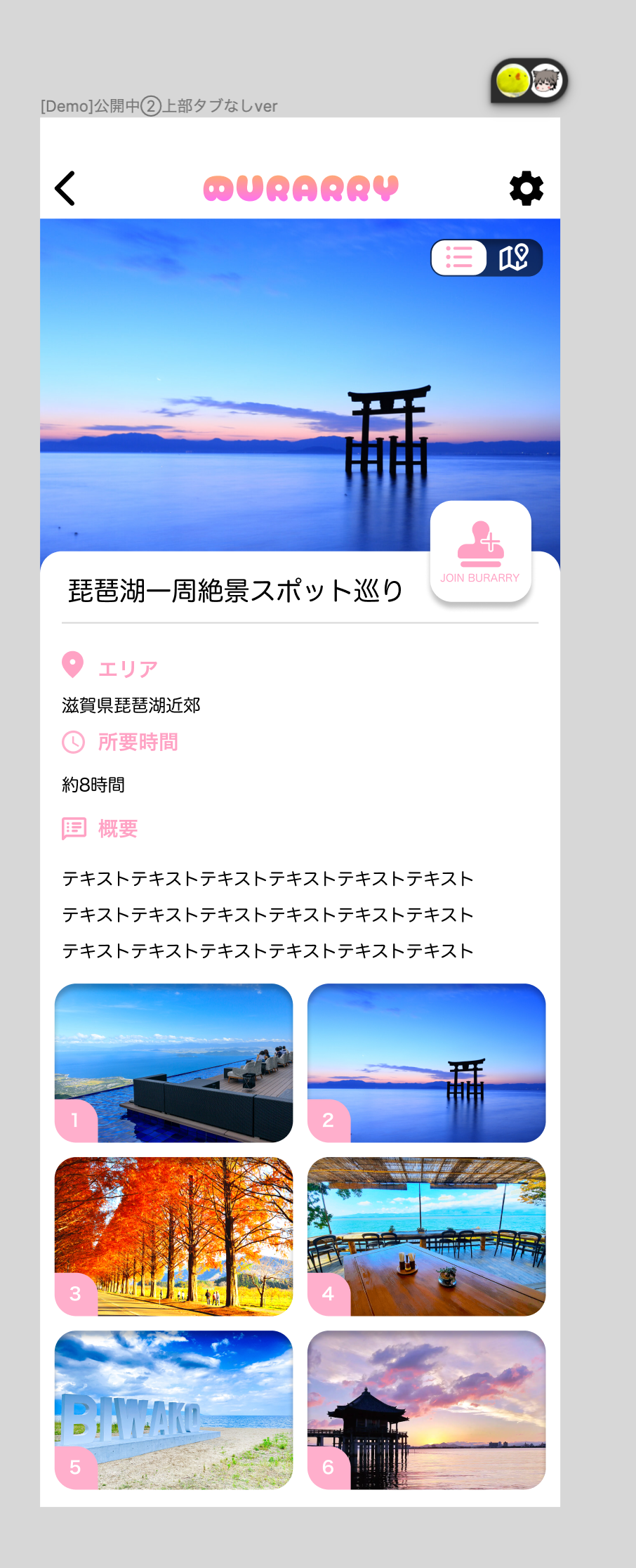The image size is (636, 1568).
Task: Open the settings gear icon
Action: (x=526, y=188)
